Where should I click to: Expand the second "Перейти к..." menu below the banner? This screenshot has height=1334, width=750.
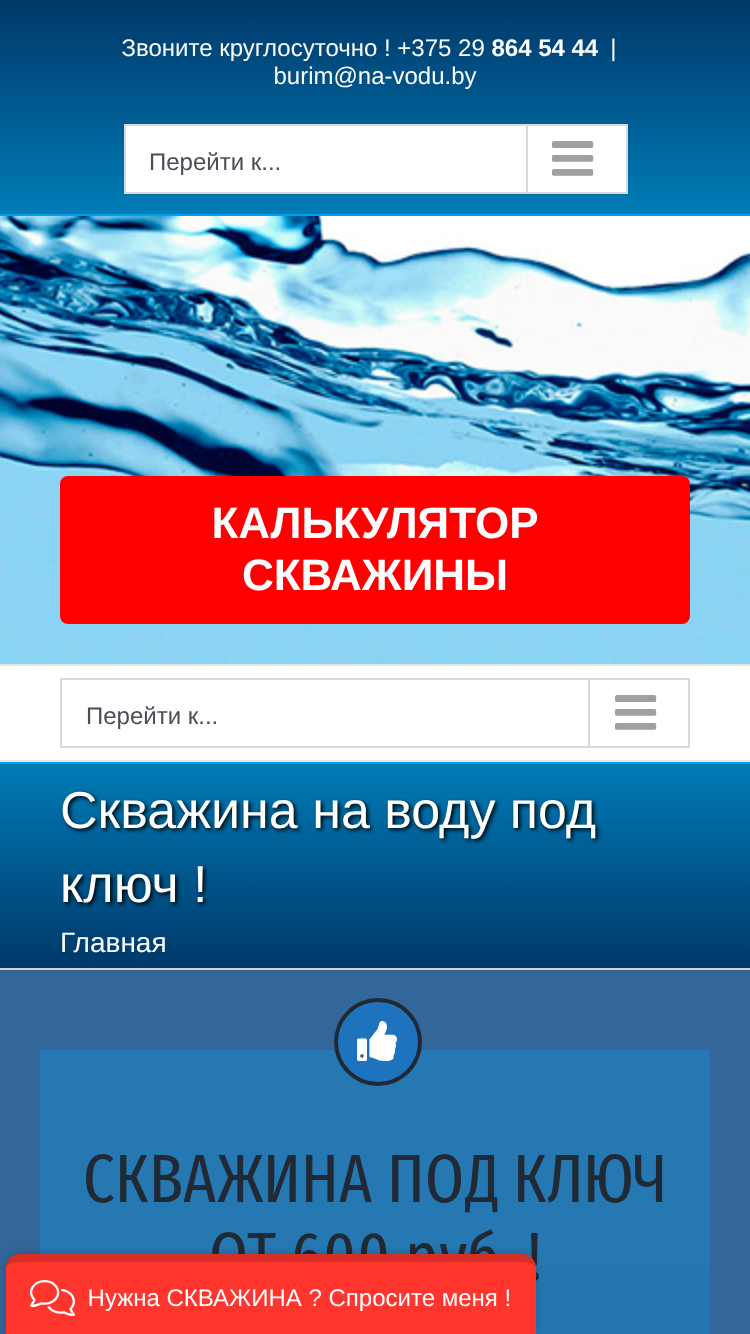375,713
